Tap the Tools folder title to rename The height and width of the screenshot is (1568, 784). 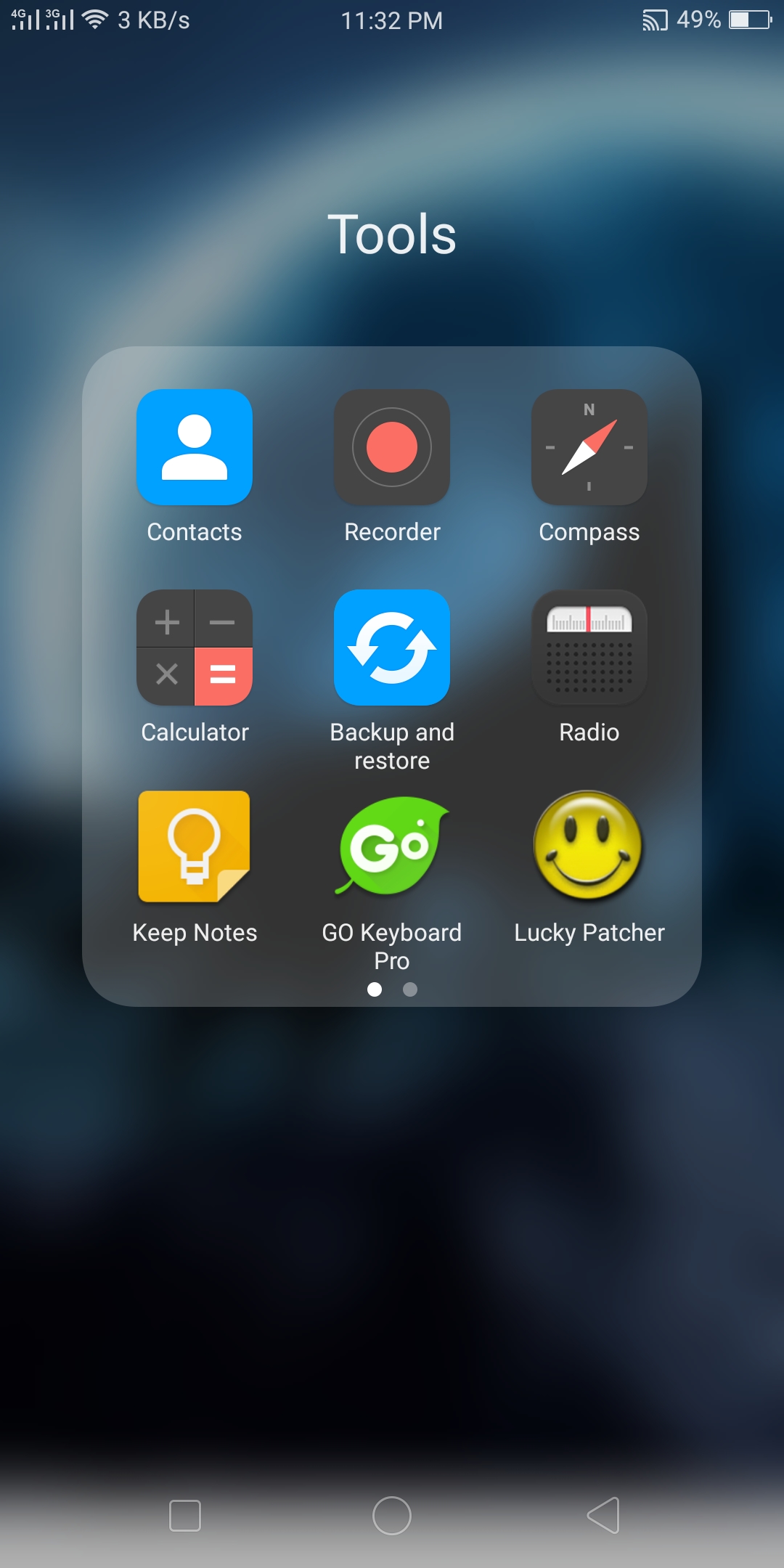[x=392, y=234]
